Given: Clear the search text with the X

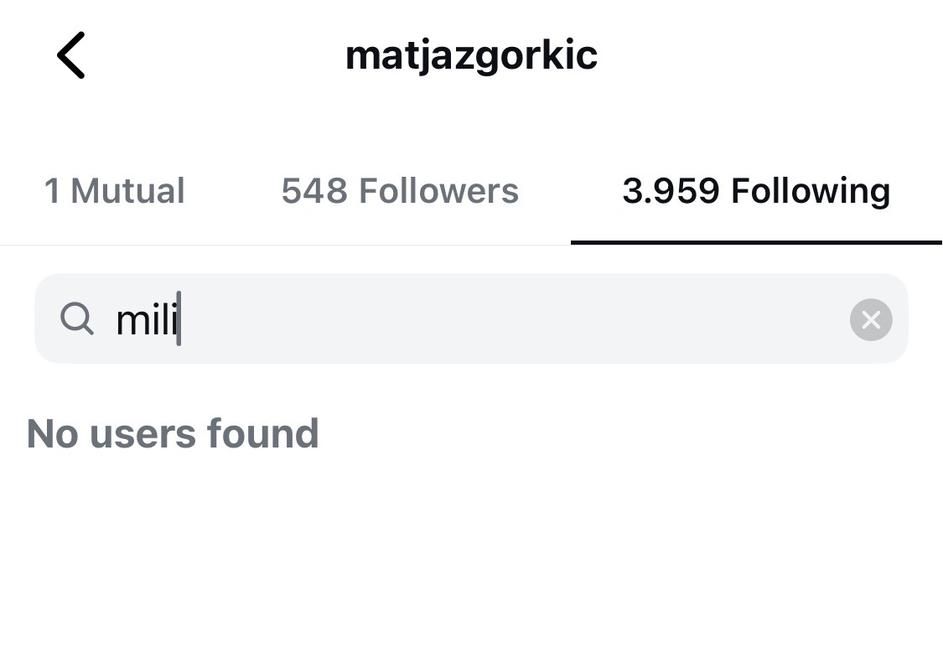Looking at the screenshot, I should point(871,320).
